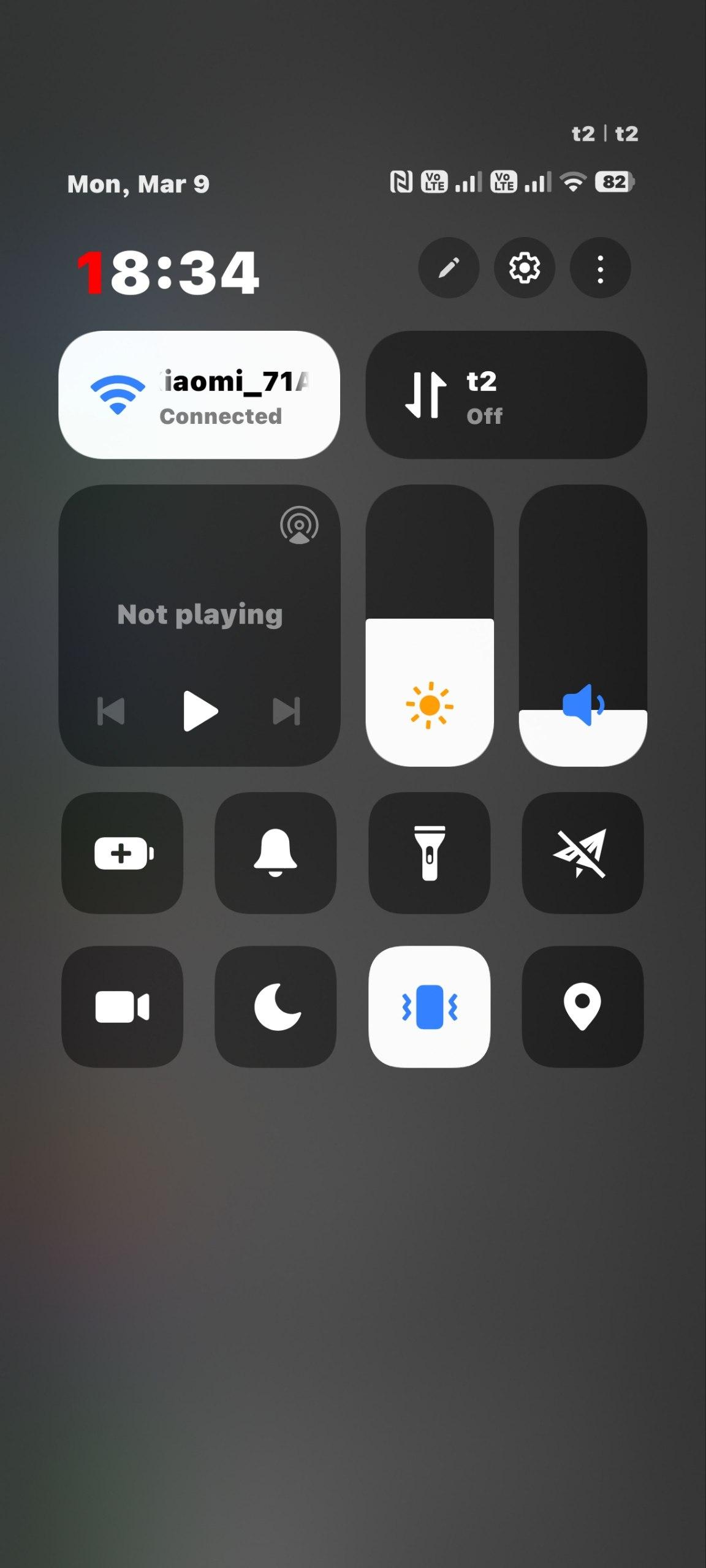Turn off the vibrate mode tile
The height and width of the screenshot is (1568, 706).
(x=430, y=1007)
